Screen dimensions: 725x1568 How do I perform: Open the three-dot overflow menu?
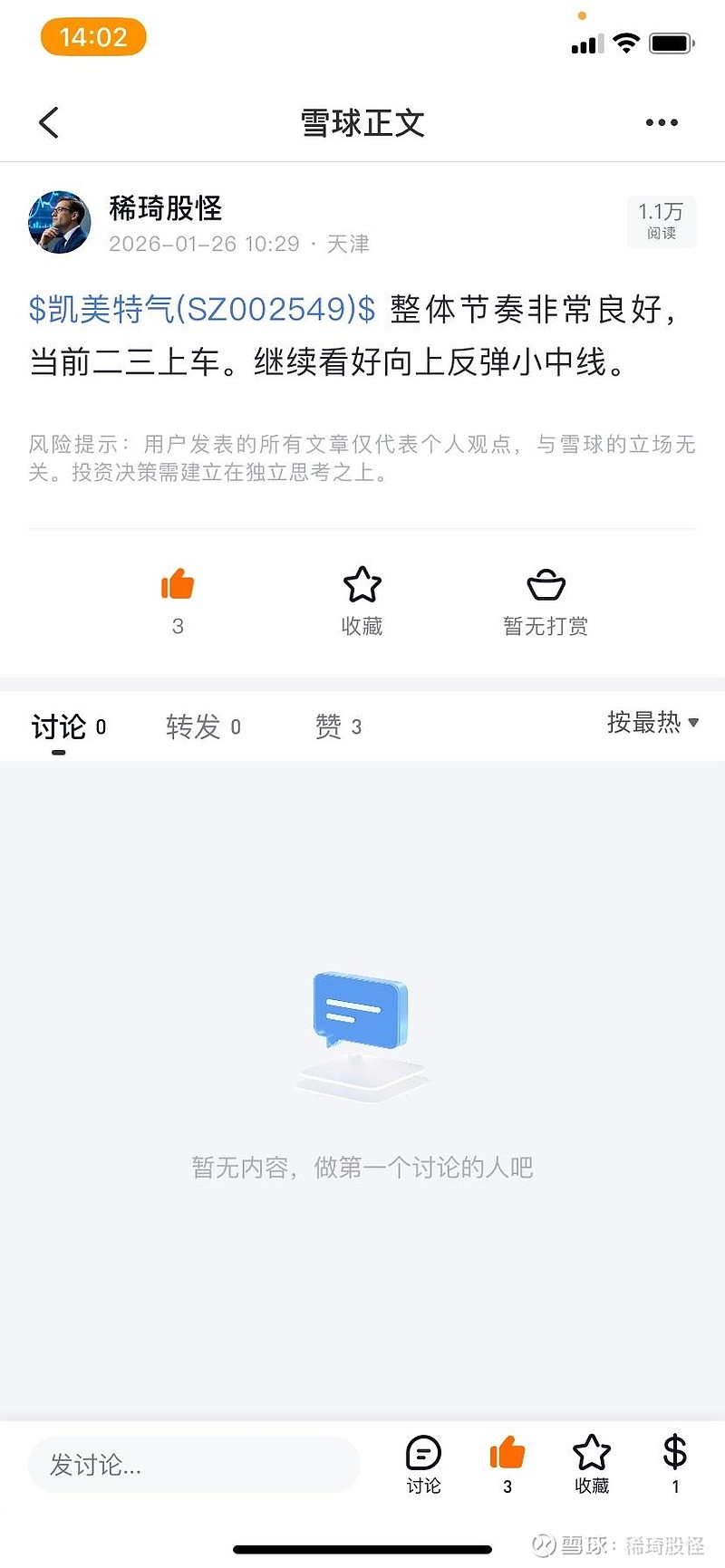point(662,122)
